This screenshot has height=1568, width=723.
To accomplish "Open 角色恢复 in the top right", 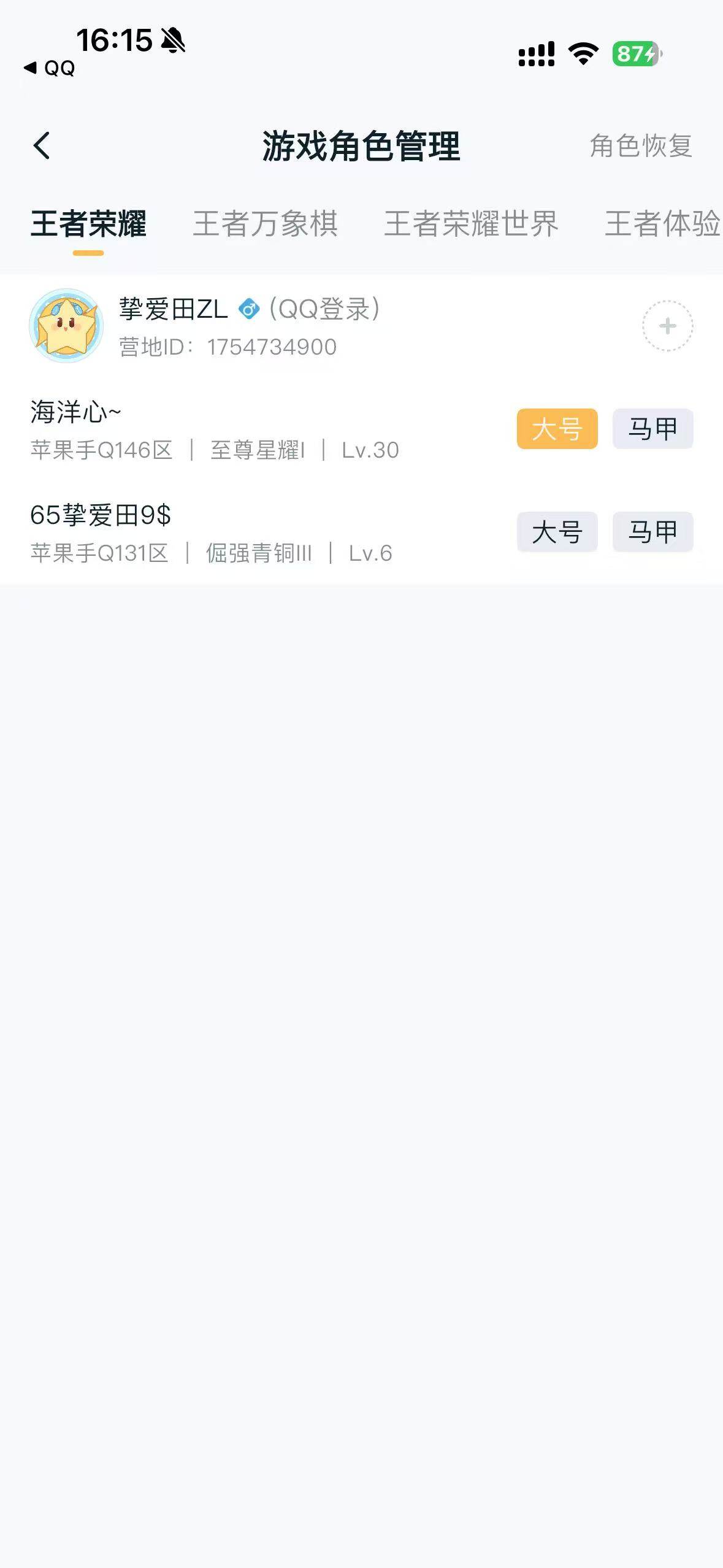I will click(x=641, y=146).
